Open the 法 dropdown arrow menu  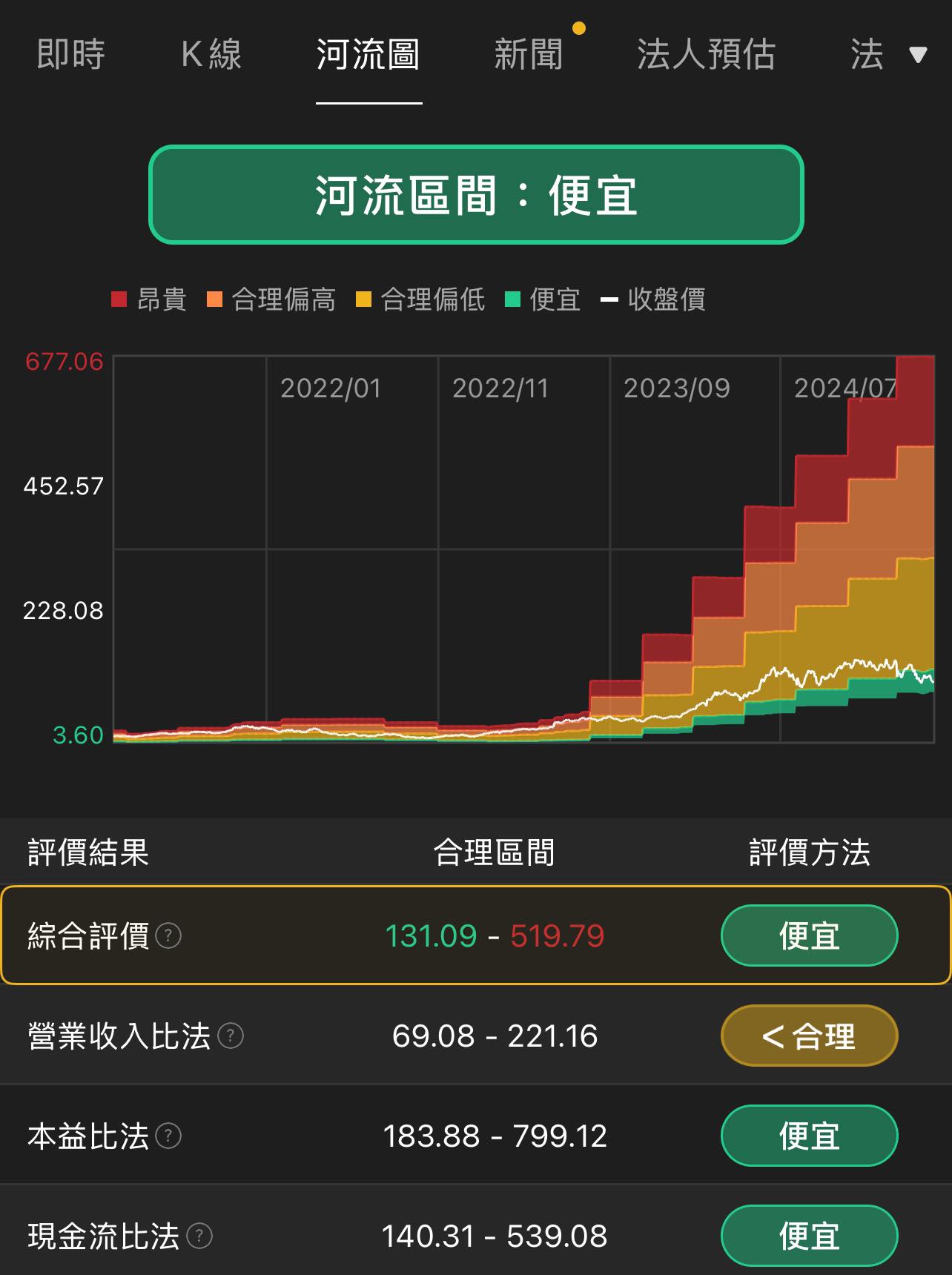(918, 55)
